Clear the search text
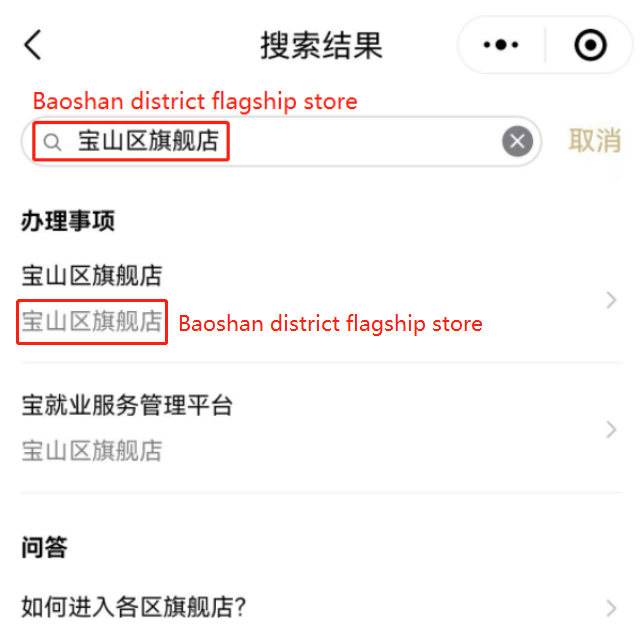This screenshot has width=642, height=636. tap(516, 142)
